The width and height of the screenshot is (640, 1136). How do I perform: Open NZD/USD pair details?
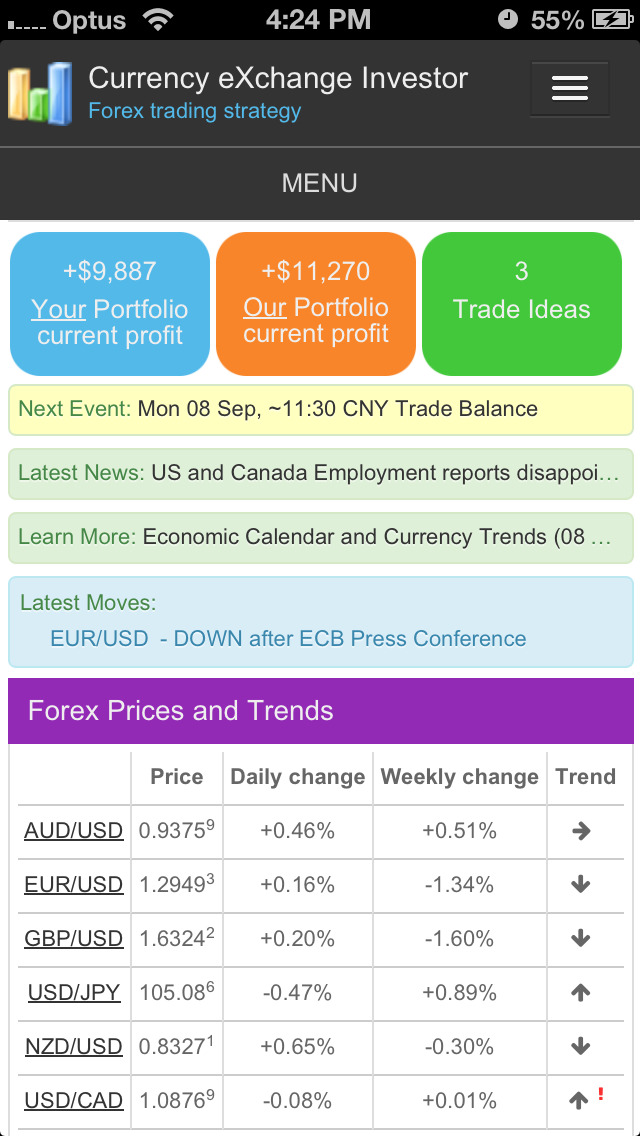(74, 1047)
